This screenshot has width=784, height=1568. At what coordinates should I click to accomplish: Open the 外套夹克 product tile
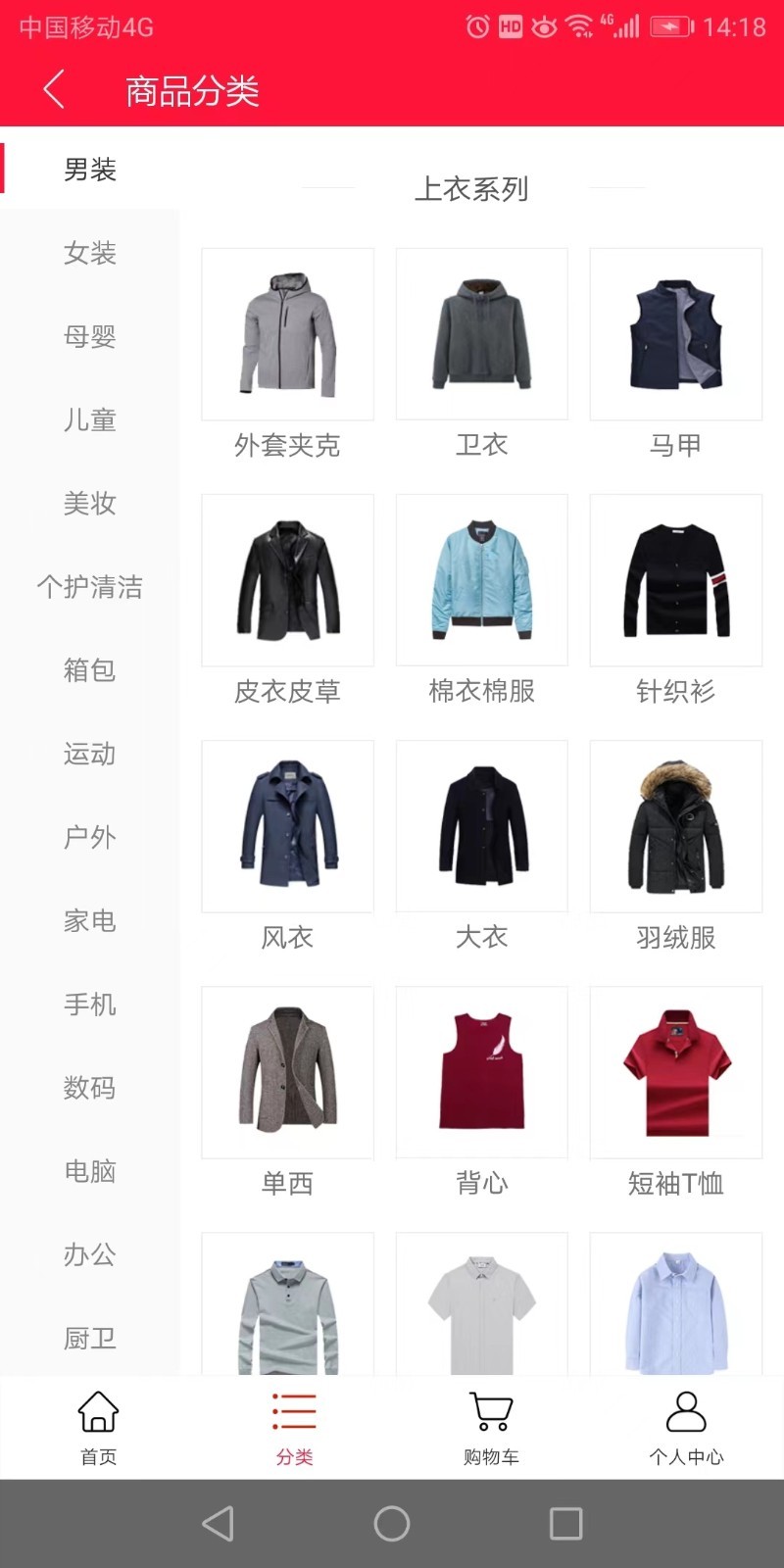click(x=287, y=354)
